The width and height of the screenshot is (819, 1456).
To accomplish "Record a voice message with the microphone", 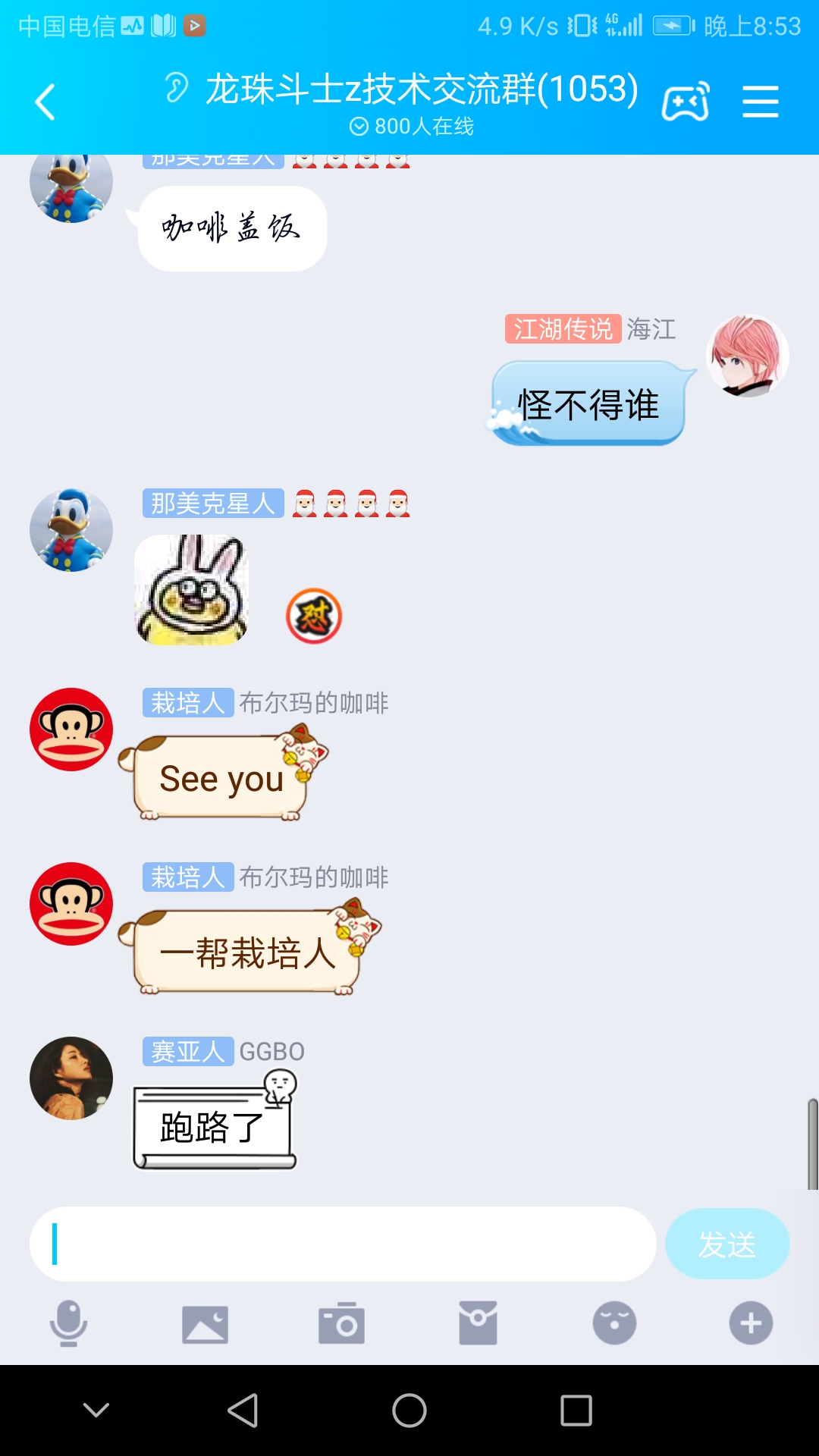I will tap(68, 1323).
